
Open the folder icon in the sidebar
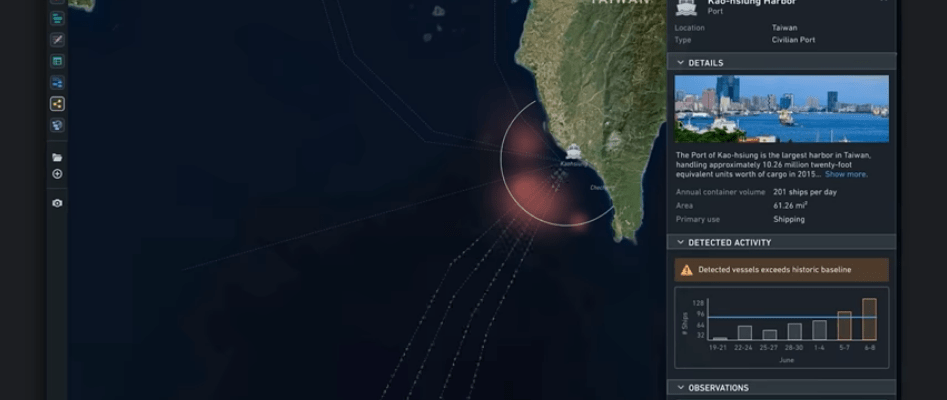57,158
